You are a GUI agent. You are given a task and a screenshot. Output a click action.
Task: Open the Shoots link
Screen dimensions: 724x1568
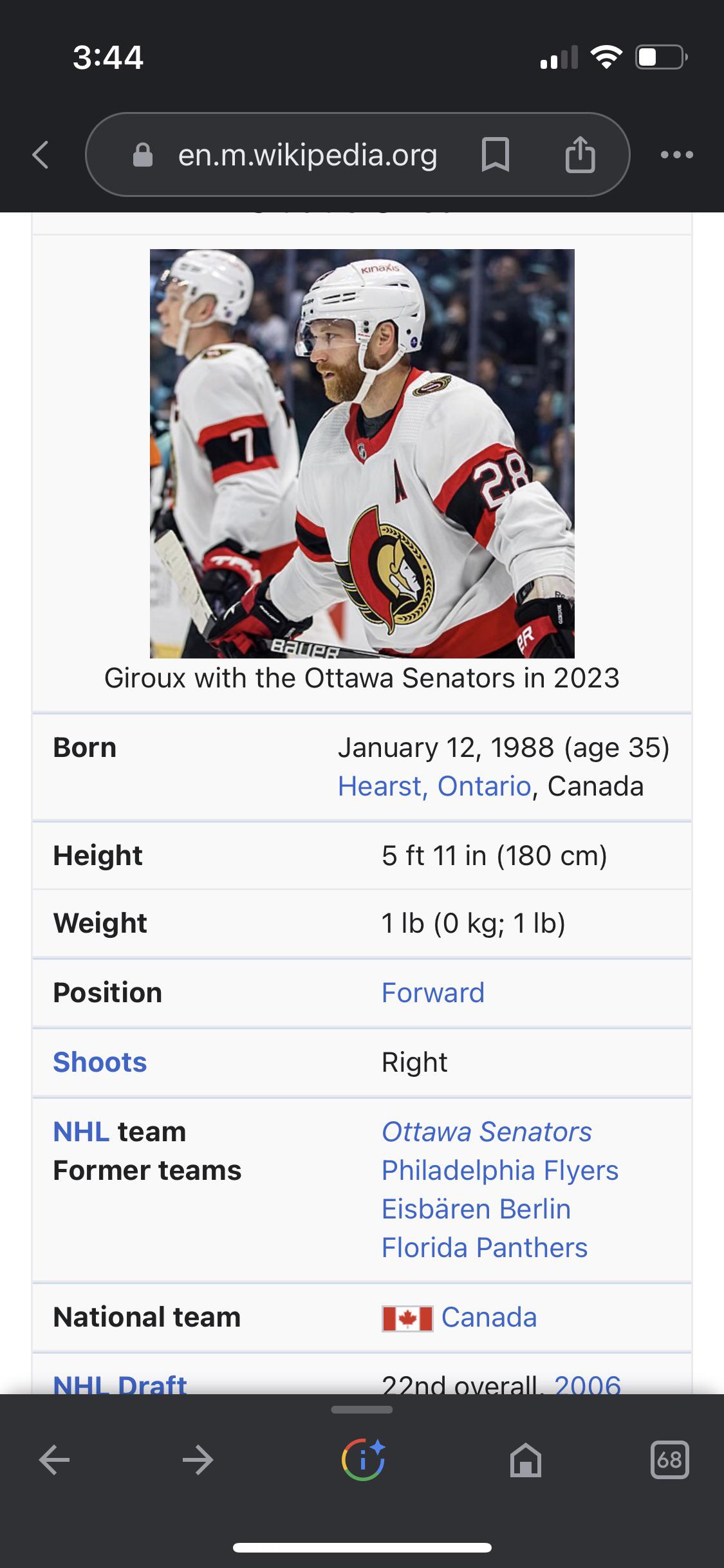[x=100, y=1062]
